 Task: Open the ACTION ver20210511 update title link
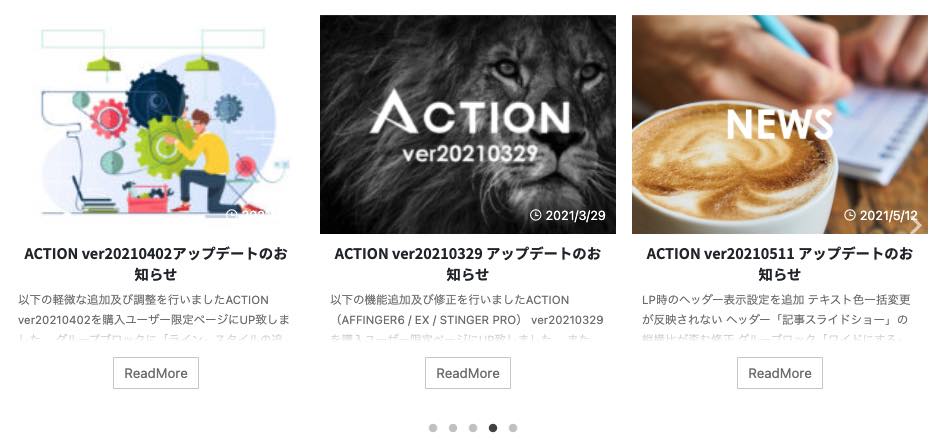click(x=779, y=264)
